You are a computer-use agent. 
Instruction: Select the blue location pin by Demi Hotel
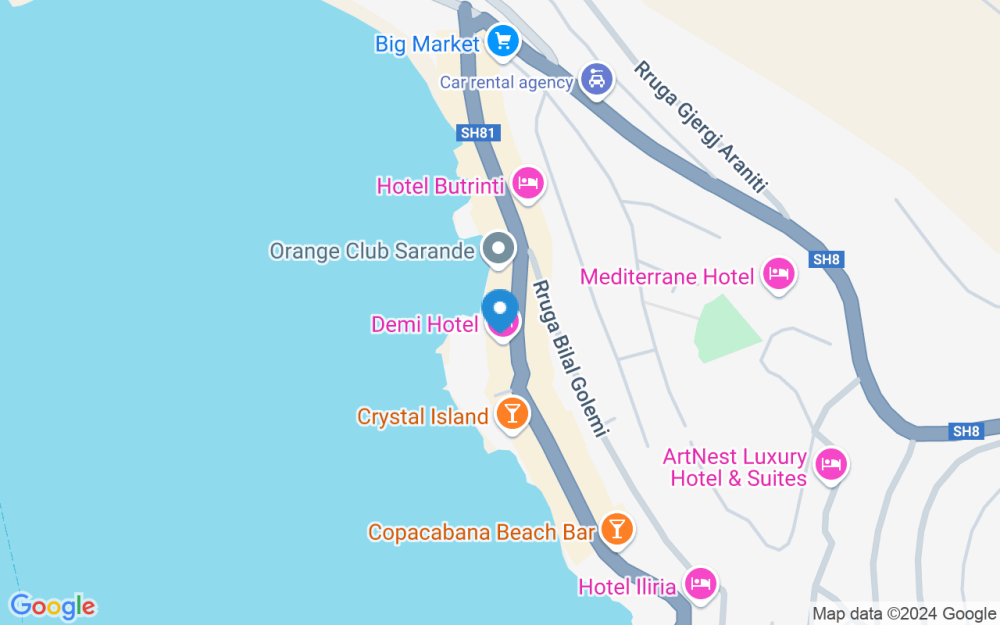pos(500,311)
